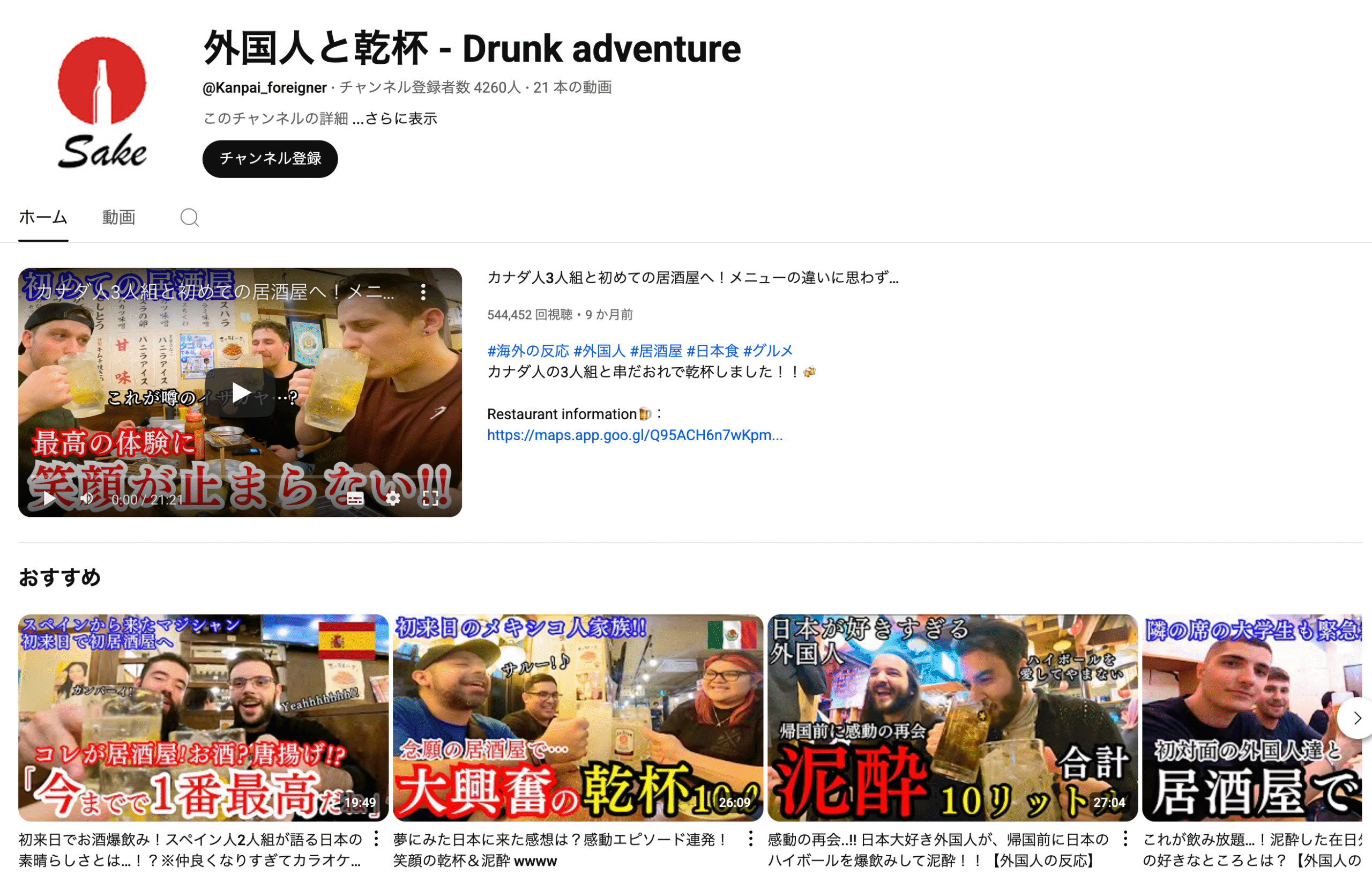1372x875 pixels.
Task: Open the Spanish magicians video thumbnail
Action: point(203,717)
